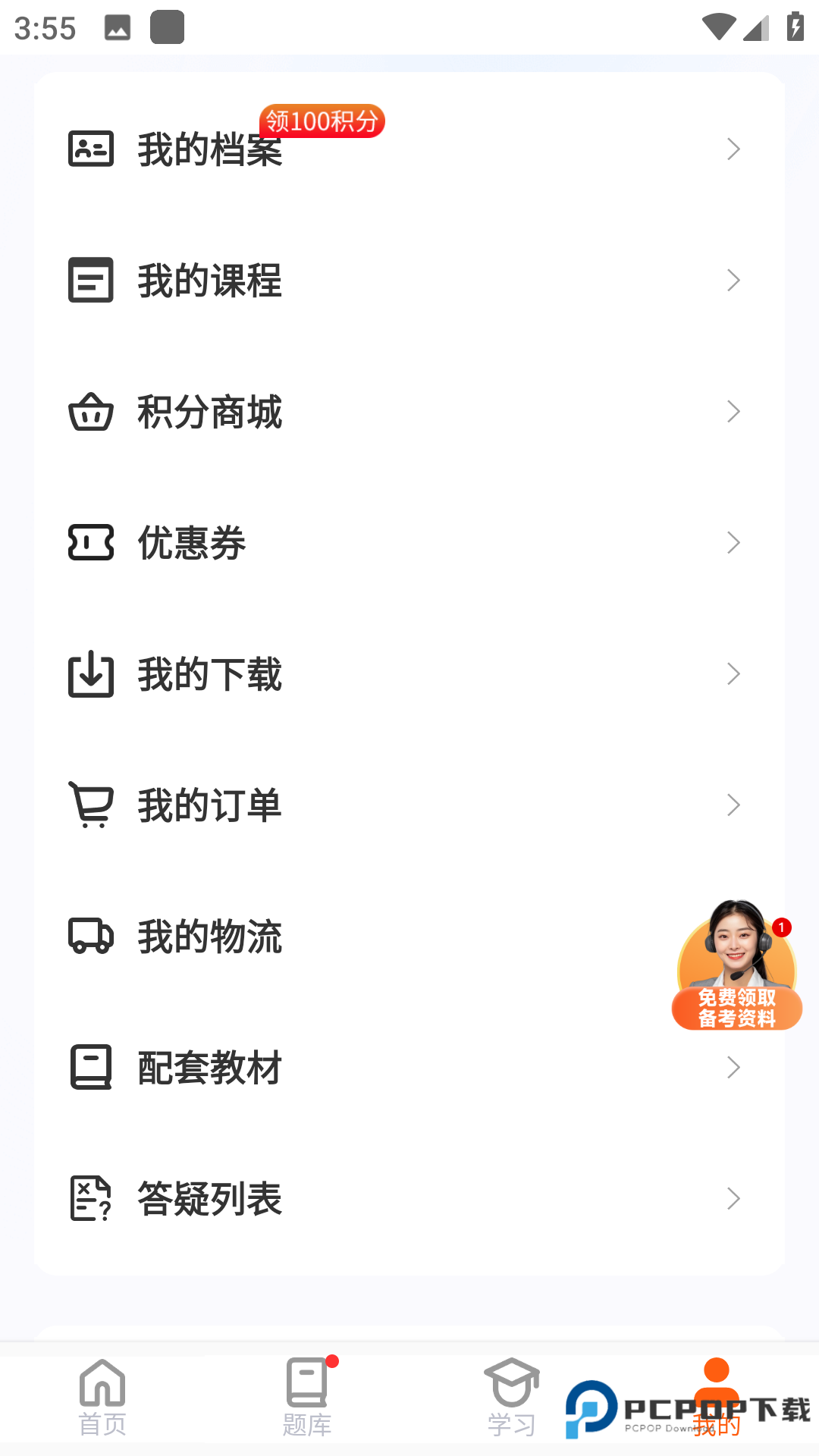
Task: Claim the 领100积分 reward badge
Action: click(x=322, y=121)
